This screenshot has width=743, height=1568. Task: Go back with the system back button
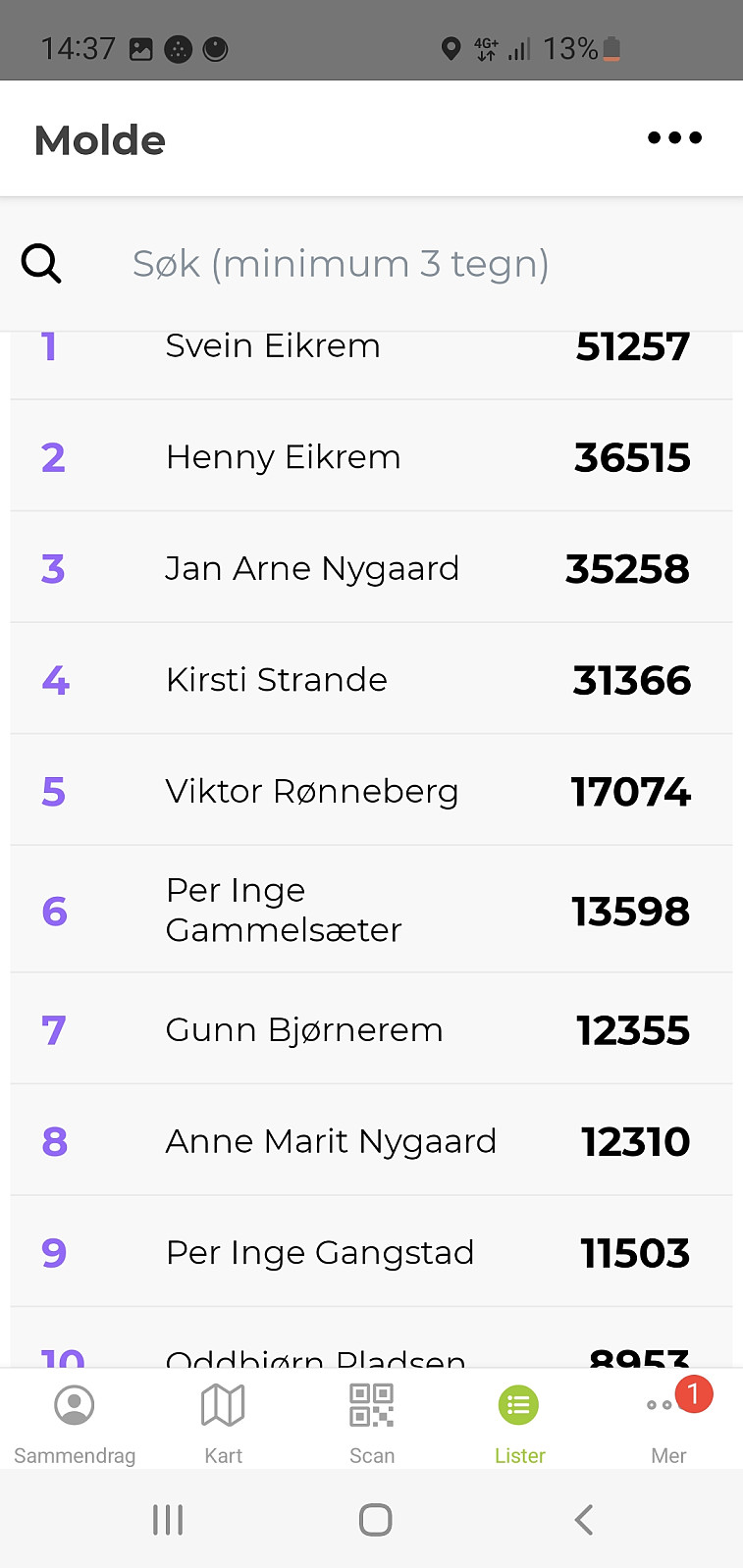click(x=584, y=1520)
